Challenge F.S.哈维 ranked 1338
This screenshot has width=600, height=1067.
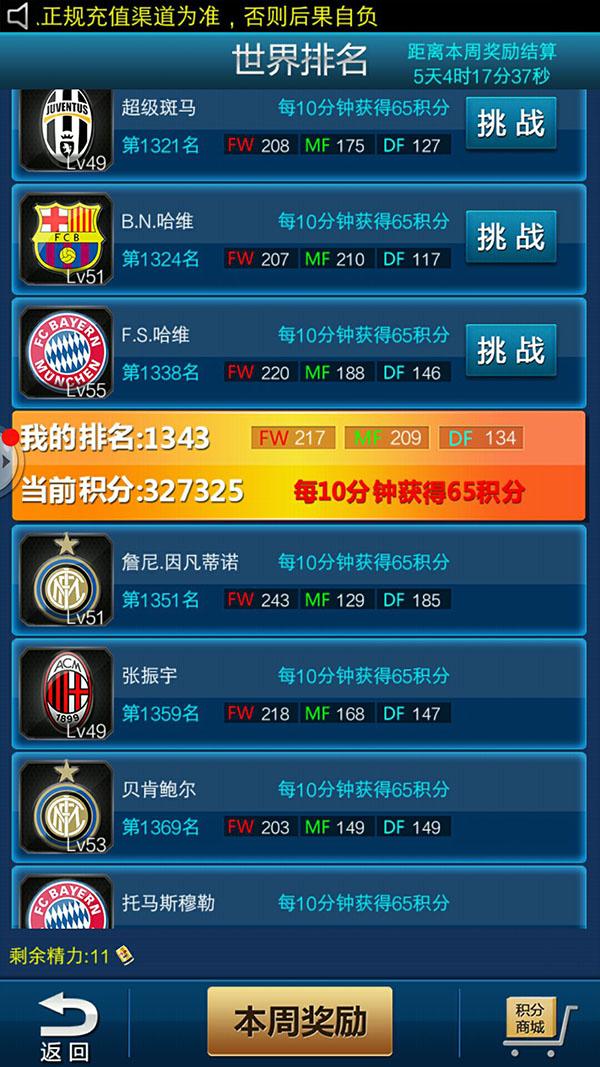(510, 352)
